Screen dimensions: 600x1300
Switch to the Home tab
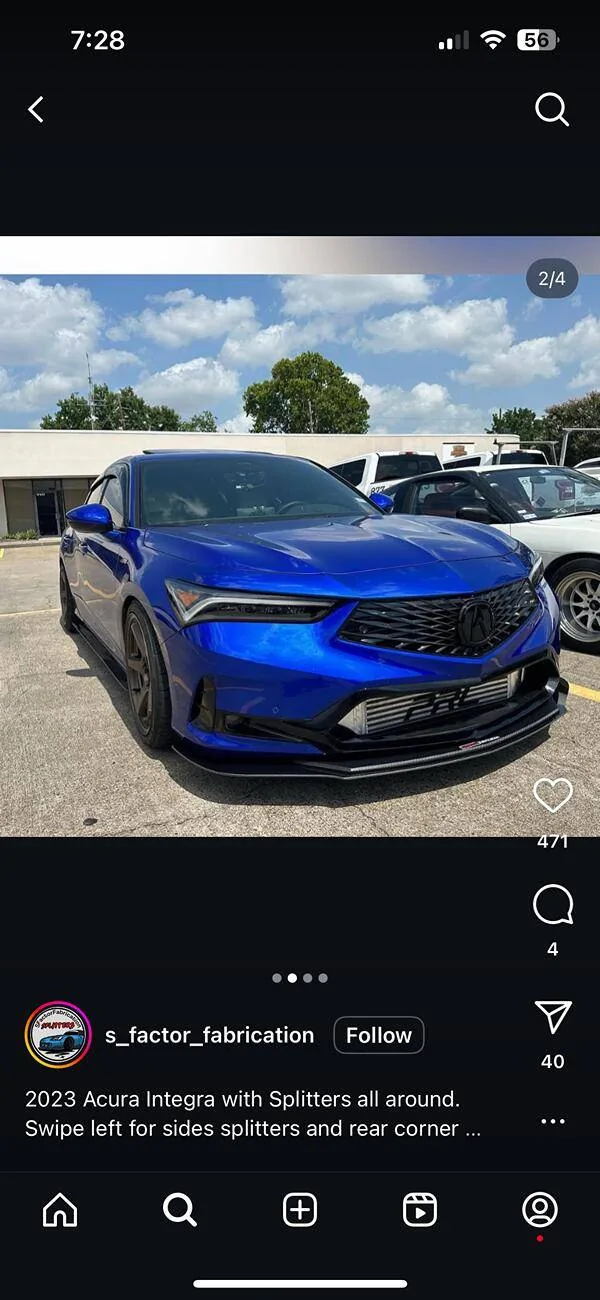click(60, 1210)
